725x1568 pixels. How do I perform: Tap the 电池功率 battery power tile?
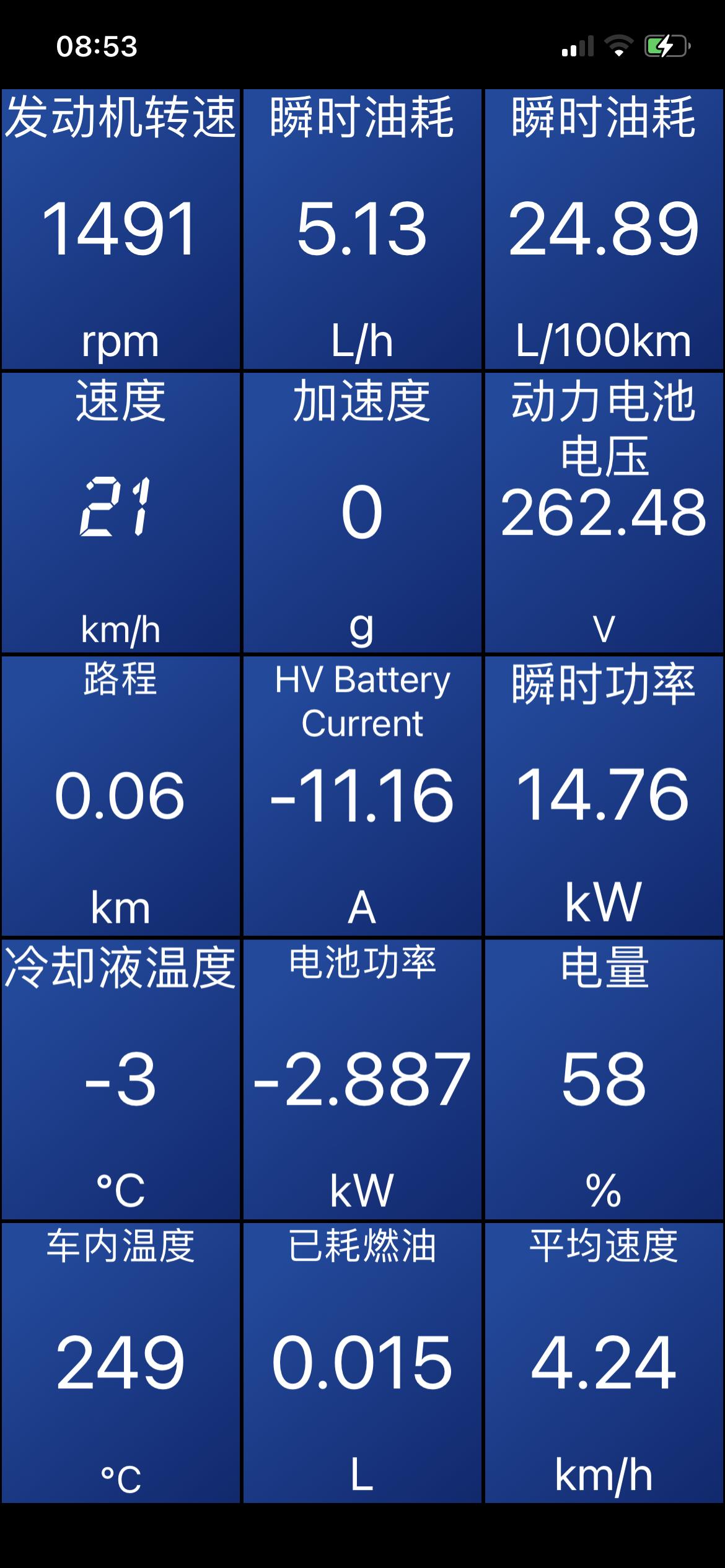[x=362, y=1079]
